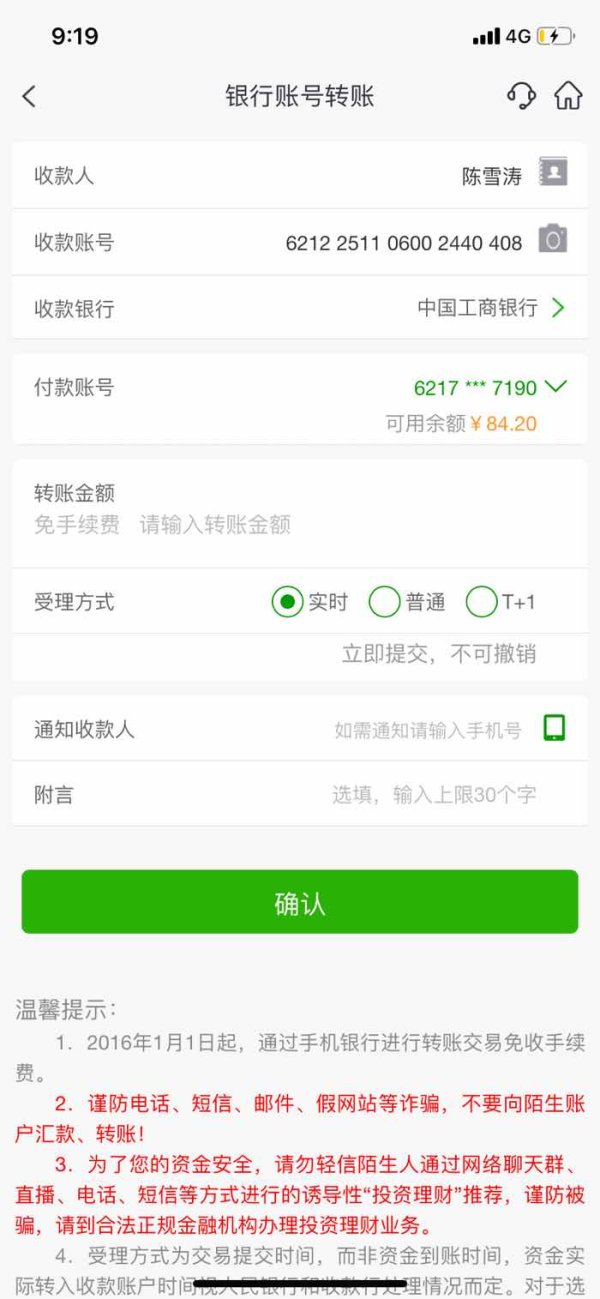Confirm the transfer with 确认 button
The width and height of the screenshot is (600, 1299).
[300, 902]
